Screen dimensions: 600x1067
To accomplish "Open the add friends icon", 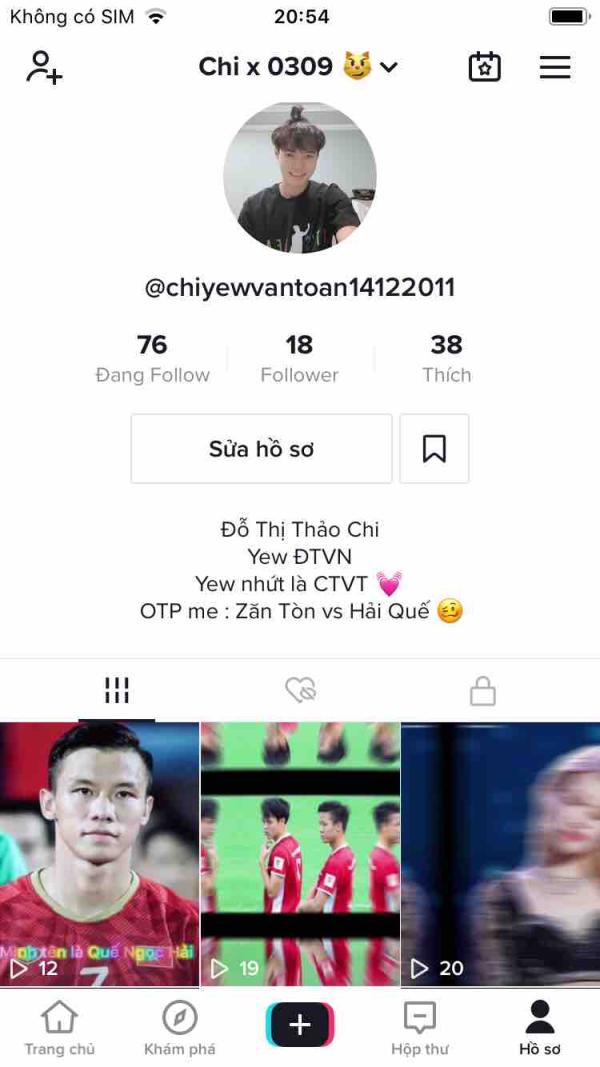I will tap(44, 67).
